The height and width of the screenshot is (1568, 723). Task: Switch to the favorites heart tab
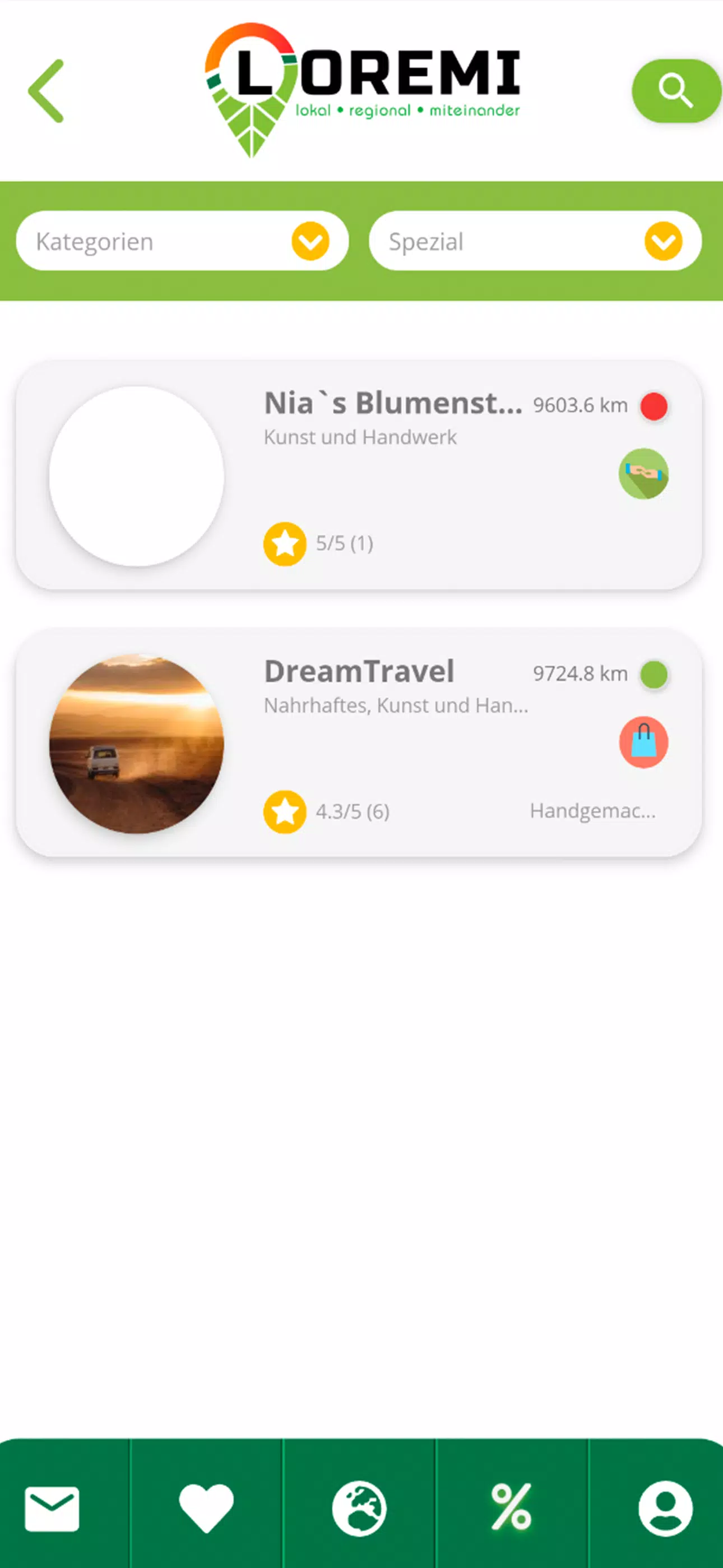click(x=206, y=1509)
